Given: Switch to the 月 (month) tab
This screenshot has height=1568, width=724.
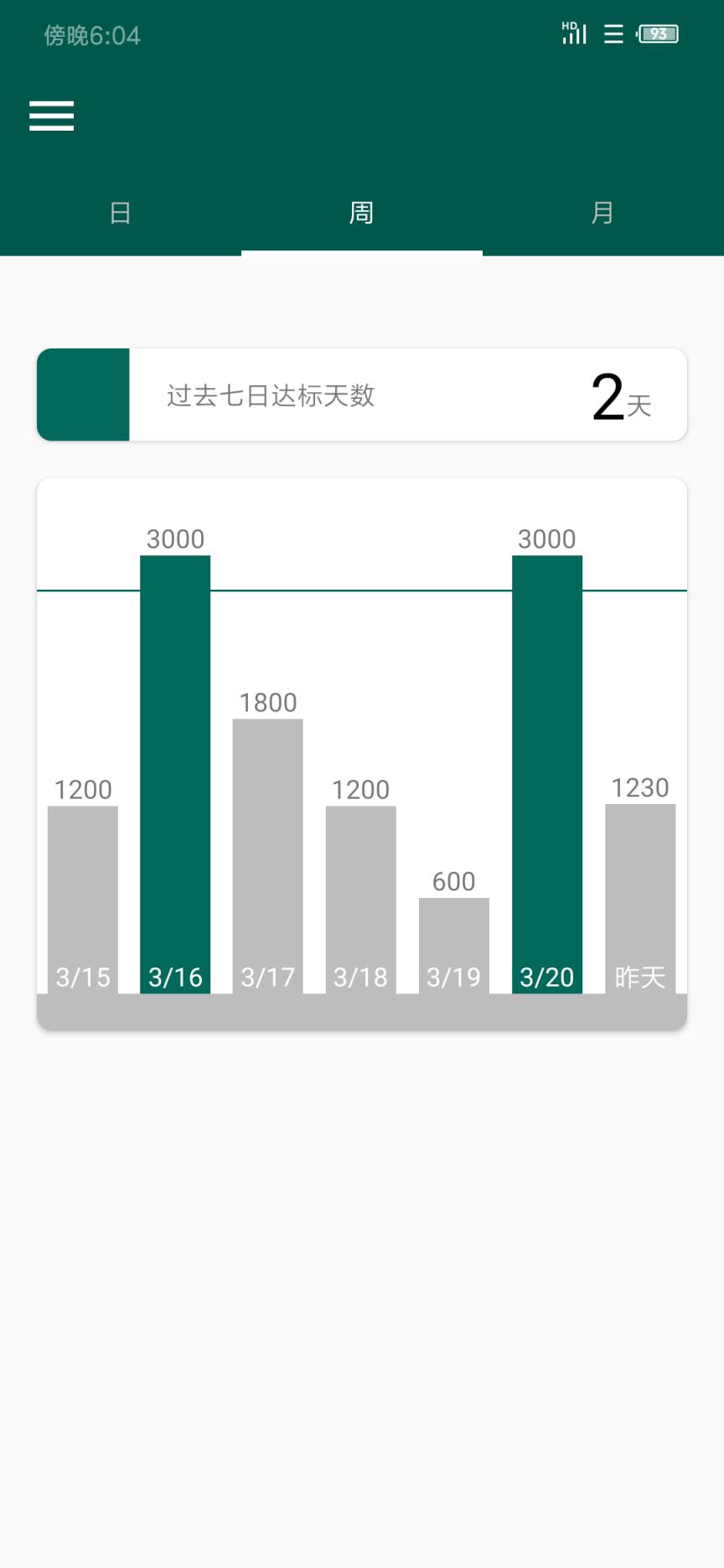Looking at the screenshot, I should 602,213.
